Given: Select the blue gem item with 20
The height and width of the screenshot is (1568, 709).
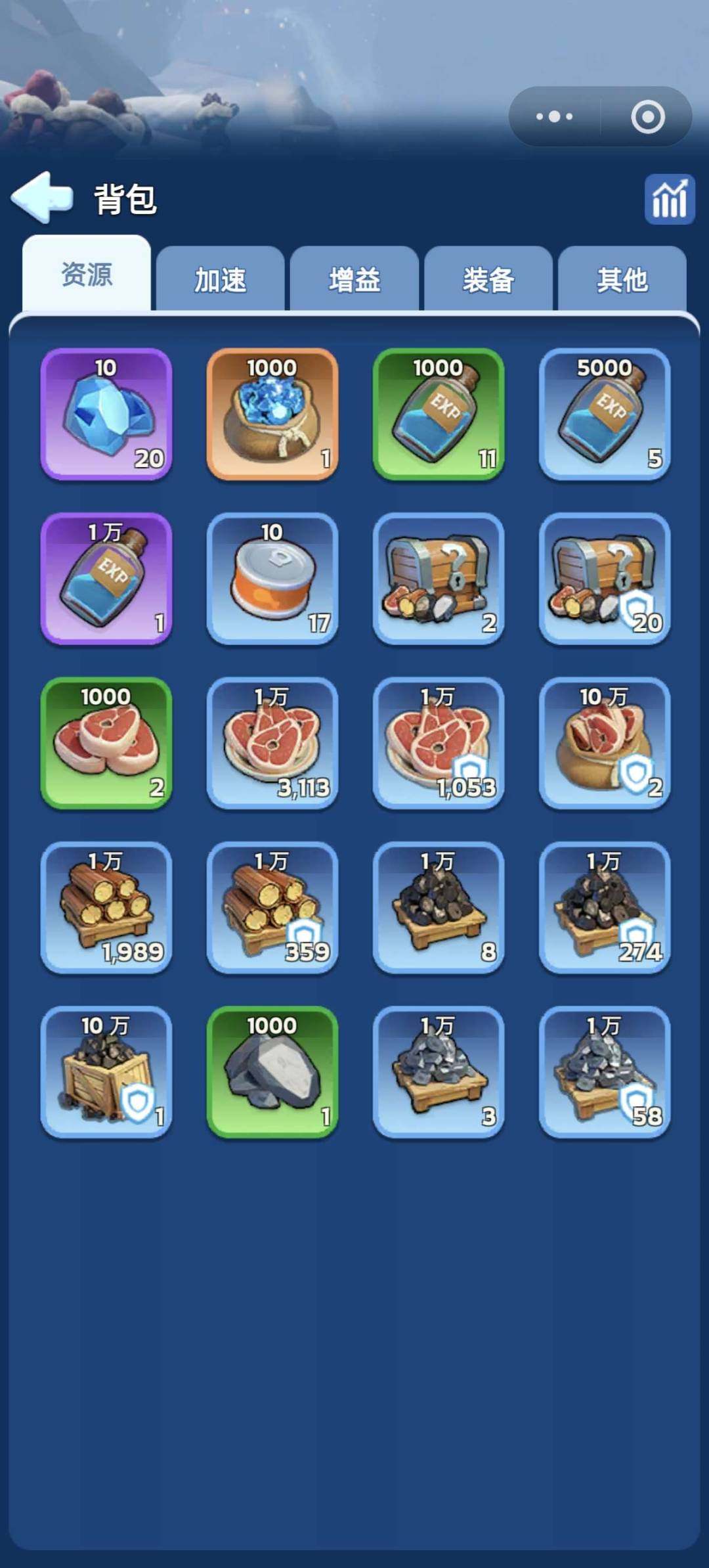Looking at the screenshot, I should tap(106, 414).
